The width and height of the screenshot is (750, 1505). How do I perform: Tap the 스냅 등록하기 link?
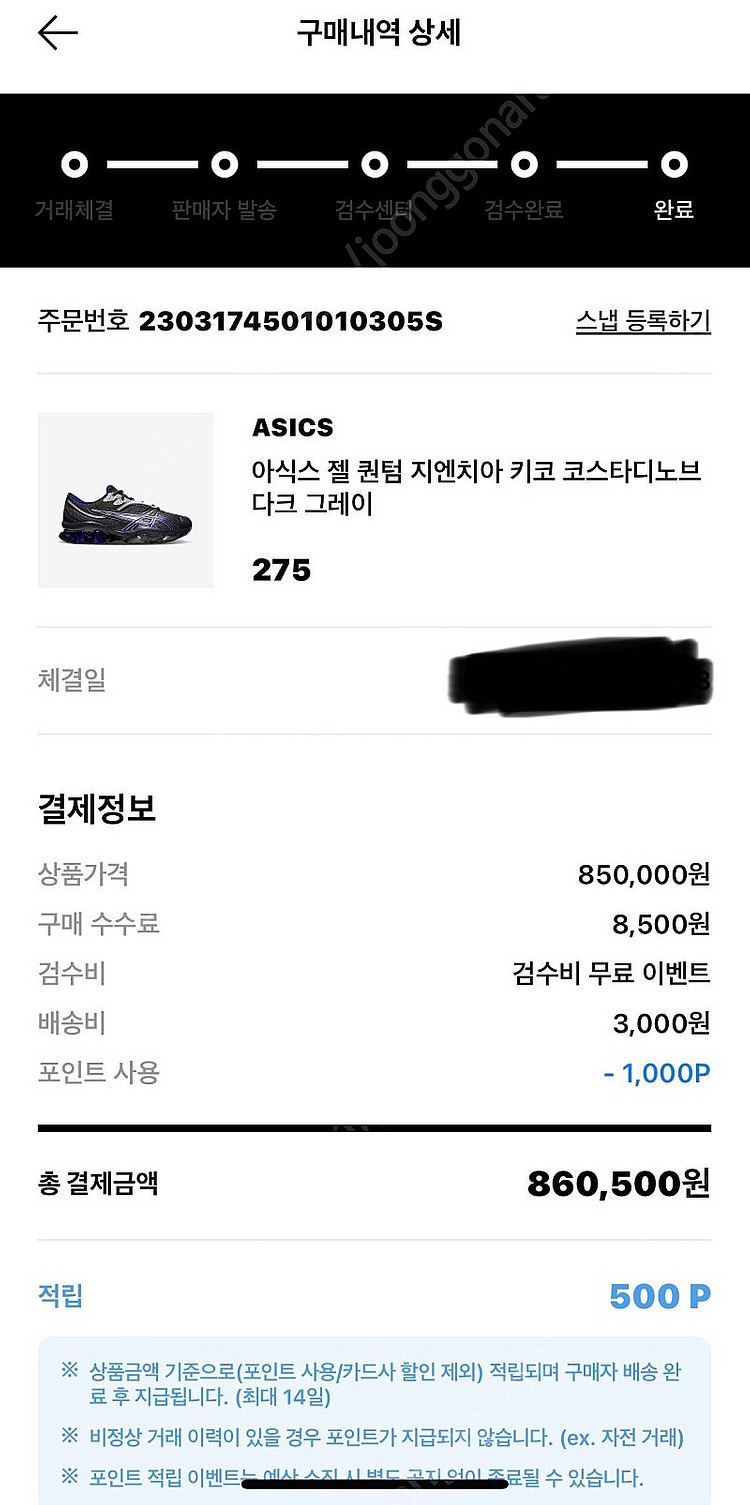(642, 322)
